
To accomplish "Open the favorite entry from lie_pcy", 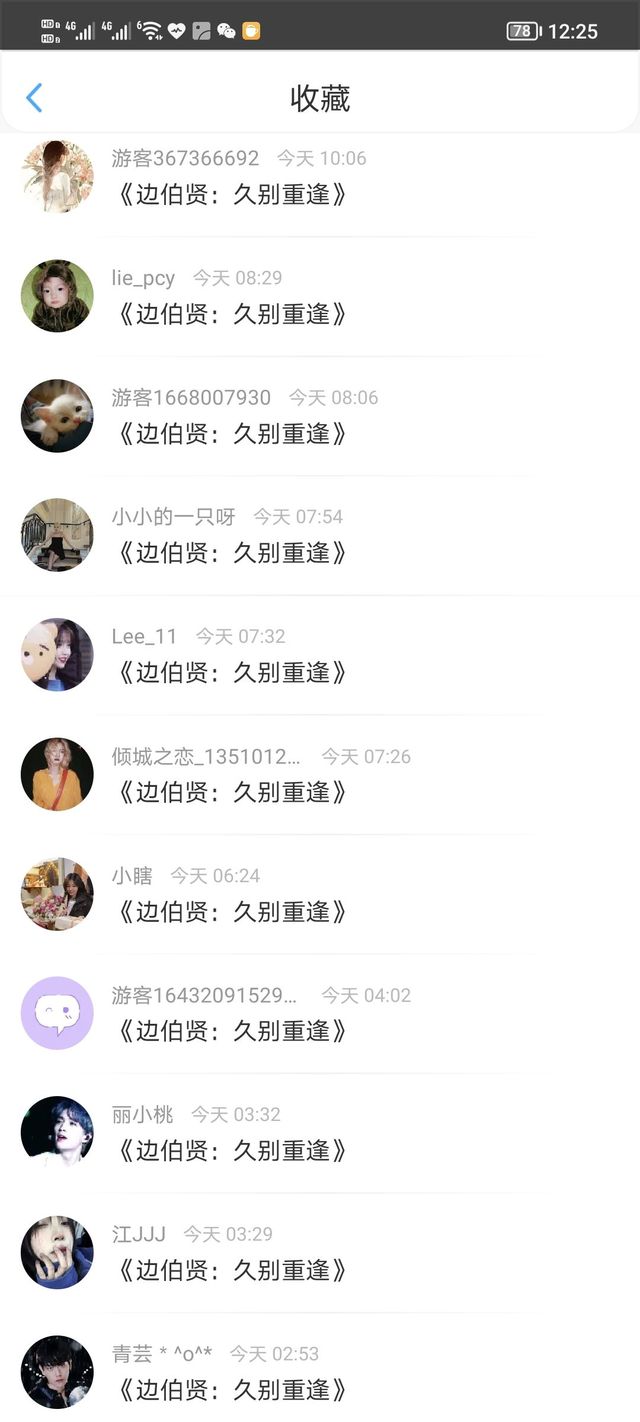I will pyautogui.click(x=232, y=314).
